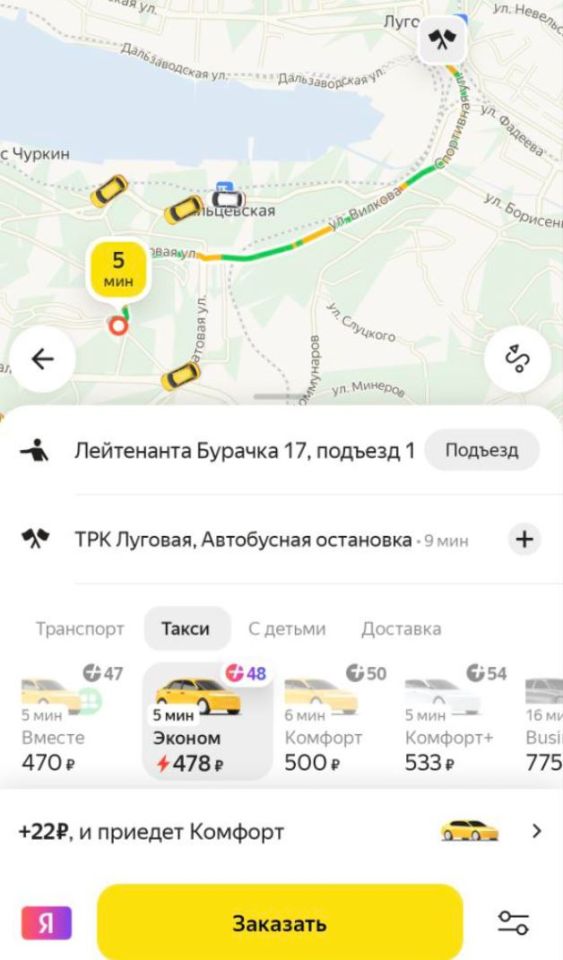Choose the Комфорт+ tariff for 533 ₽
The height and width of the screenshot is (960, 563).
(x=456, y=721)
